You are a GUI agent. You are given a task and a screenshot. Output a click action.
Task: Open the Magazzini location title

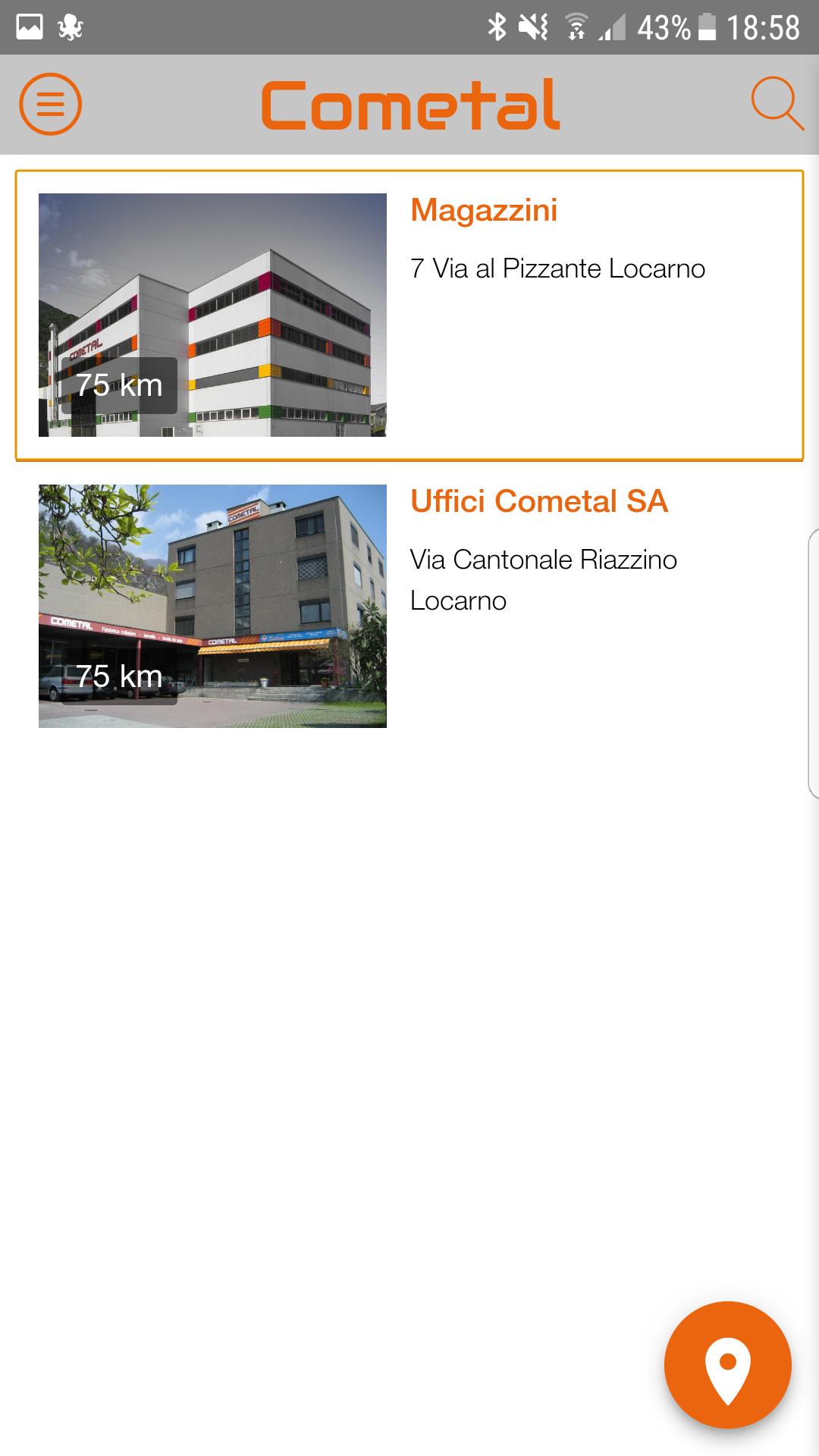tap(485, 211)
